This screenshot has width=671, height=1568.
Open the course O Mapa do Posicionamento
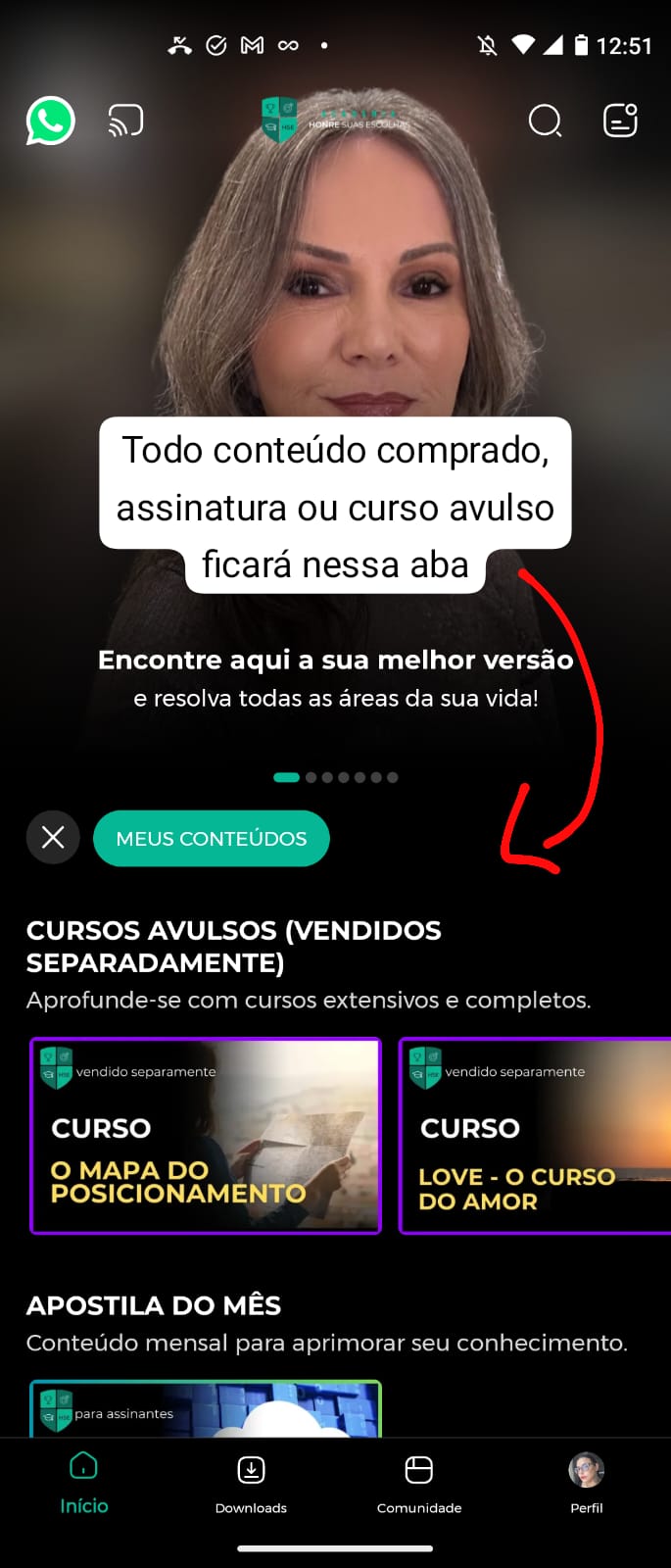coord(206,1135)
